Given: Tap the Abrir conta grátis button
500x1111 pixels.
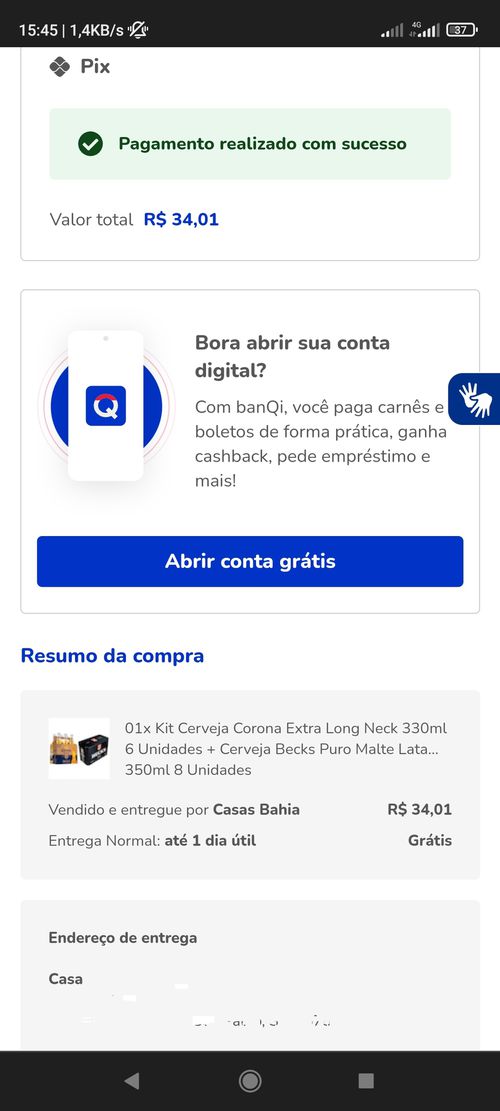Looking at the screenshot, I should (x=250, y=561).
